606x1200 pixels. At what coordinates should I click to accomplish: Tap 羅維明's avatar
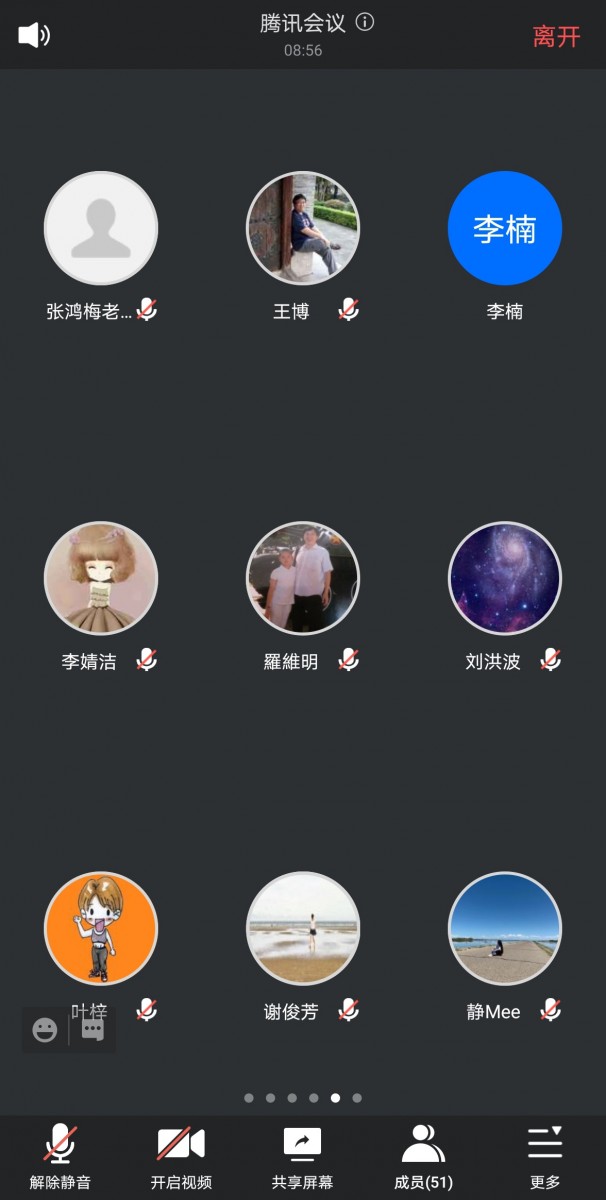click(x=303, y=578)
